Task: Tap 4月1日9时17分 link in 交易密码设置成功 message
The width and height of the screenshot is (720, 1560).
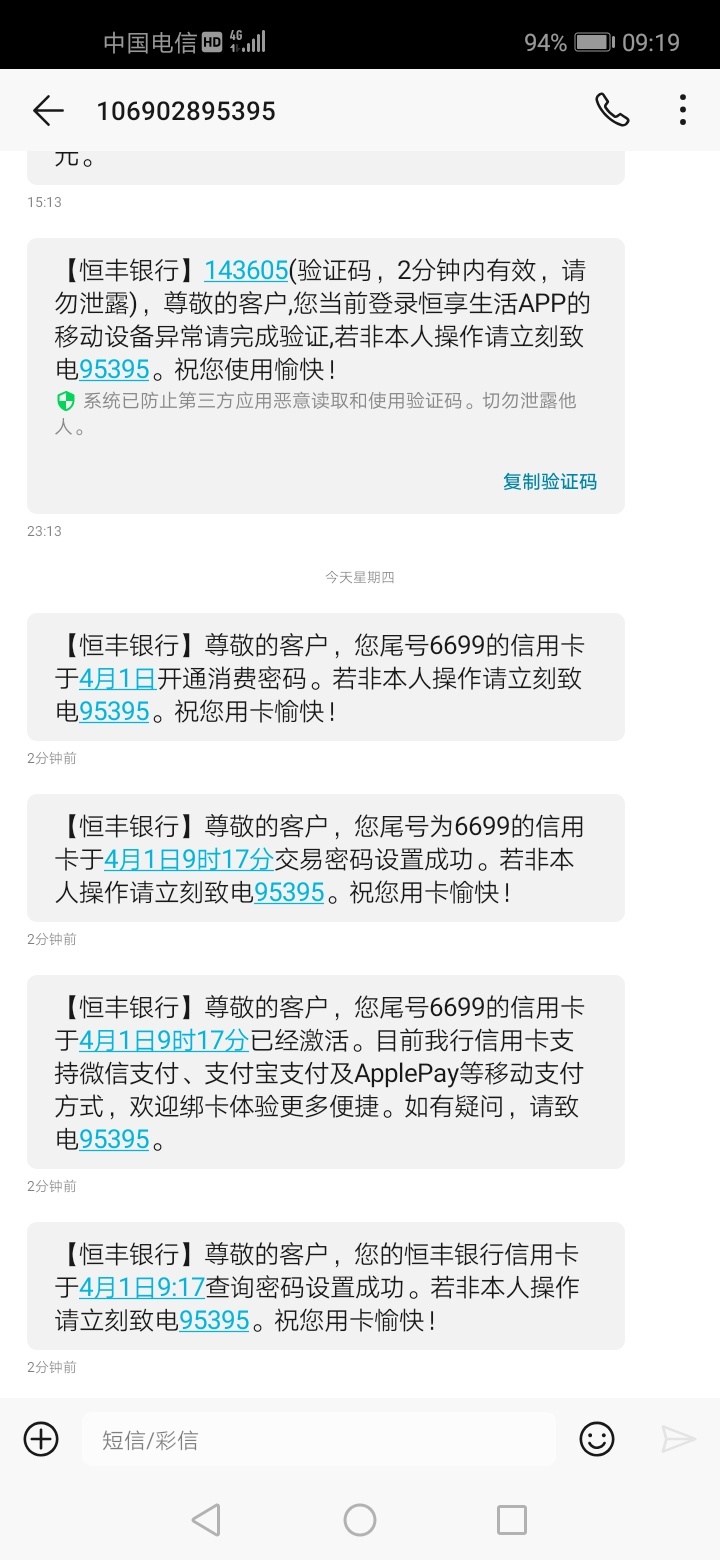Action: click(x=189, y=860)
